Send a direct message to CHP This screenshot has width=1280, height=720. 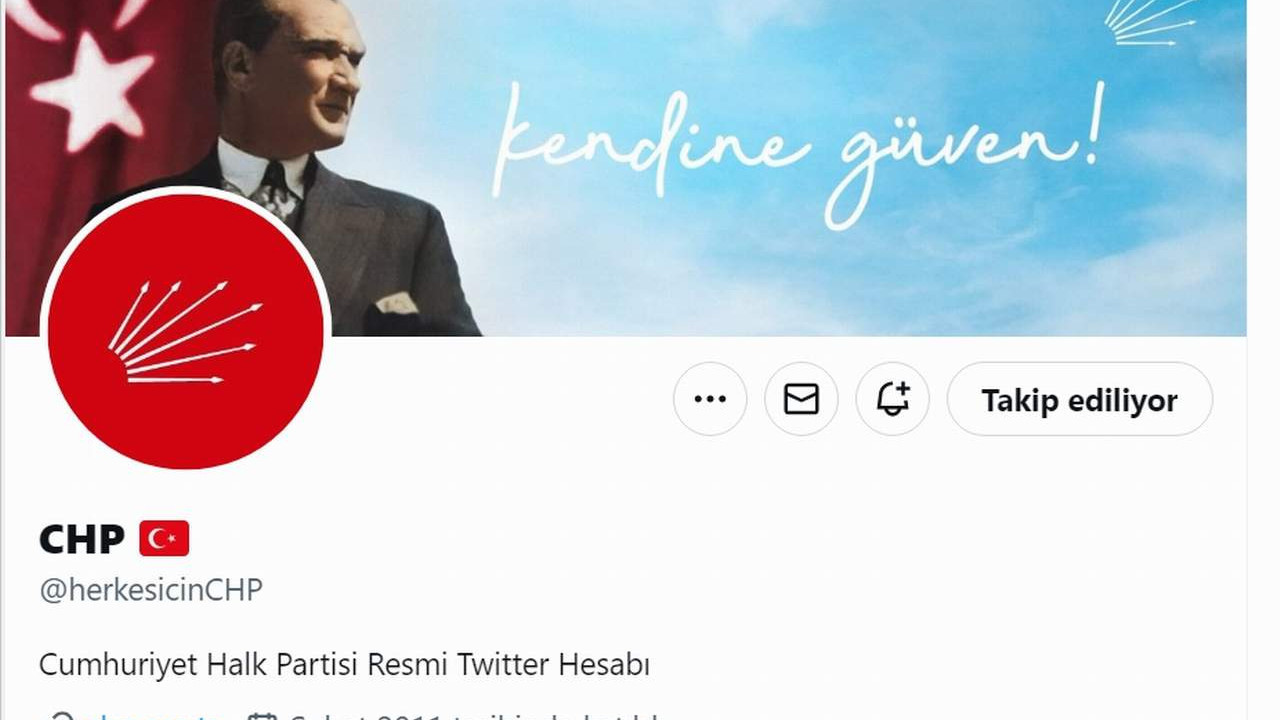[x=801, y=399]
